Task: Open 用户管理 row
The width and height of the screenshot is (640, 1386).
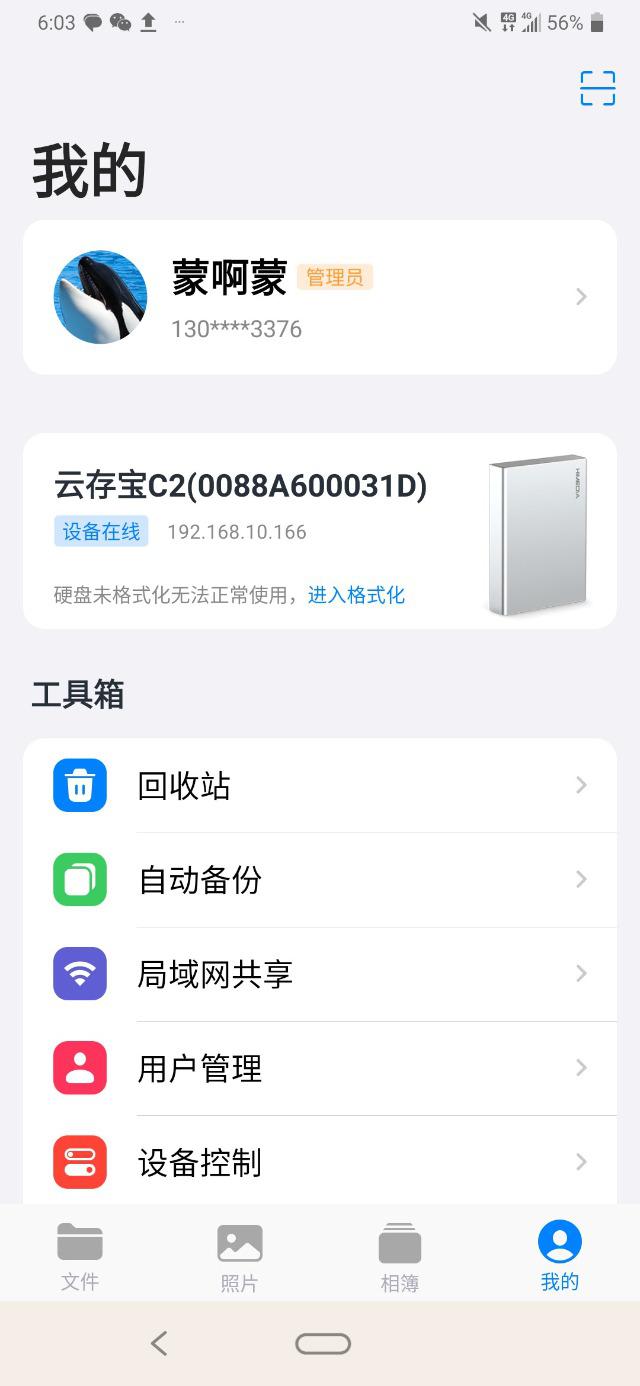Action: [x=320, y=1068]
